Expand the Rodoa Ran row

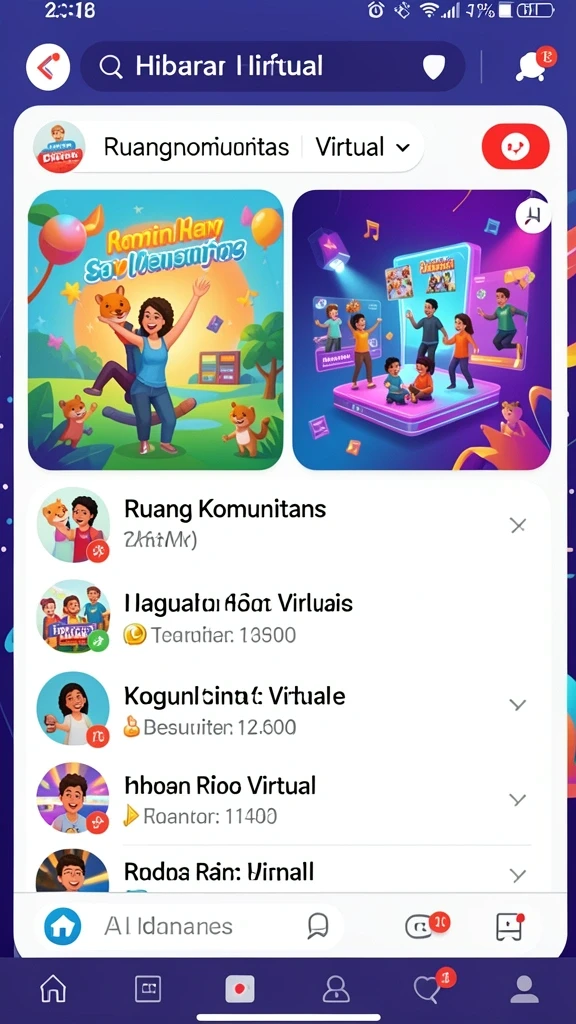(517, 875)
